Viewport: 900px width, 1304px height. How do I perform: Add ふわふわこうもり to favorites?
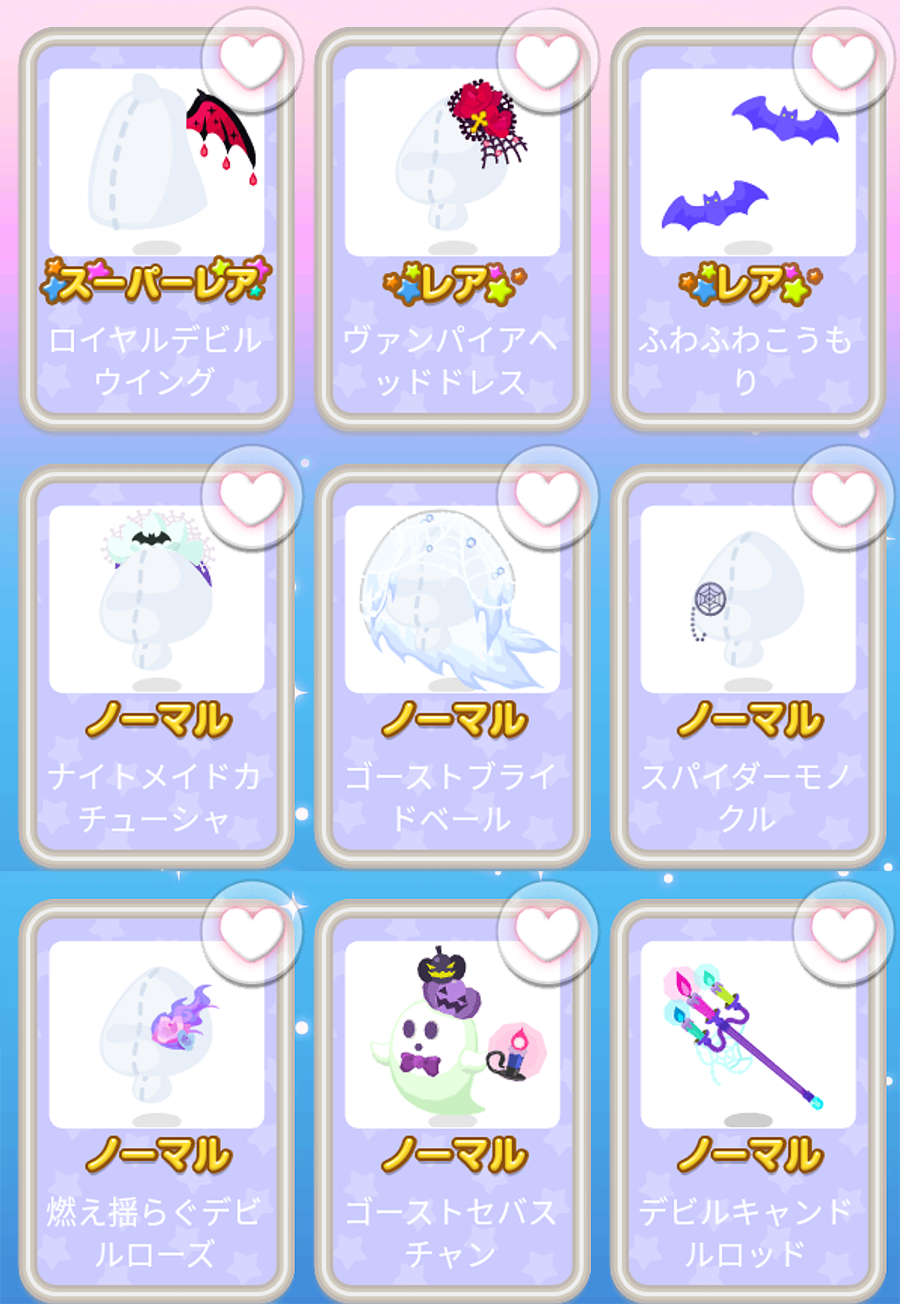click(x=843, y=60)
